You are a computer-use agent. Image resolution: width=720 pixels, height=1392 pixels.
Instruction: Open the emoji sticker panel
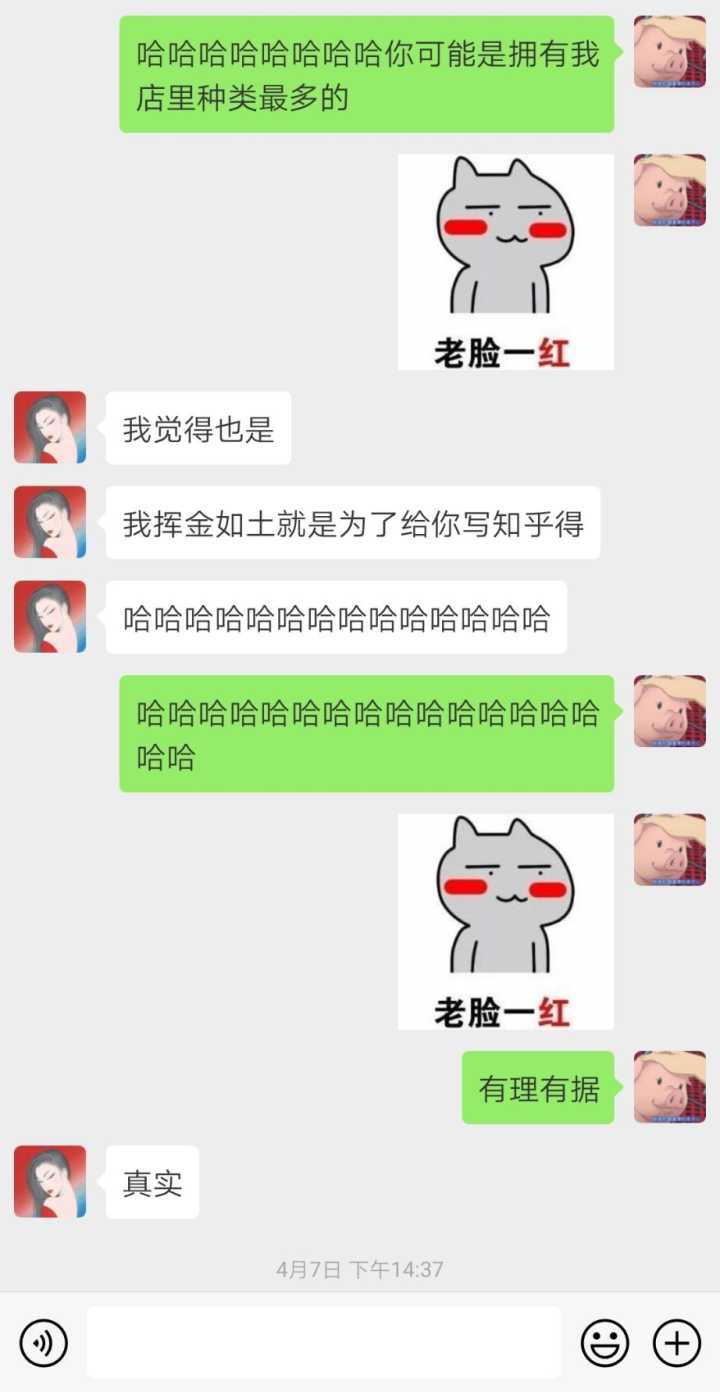(x=605, y=1342)
